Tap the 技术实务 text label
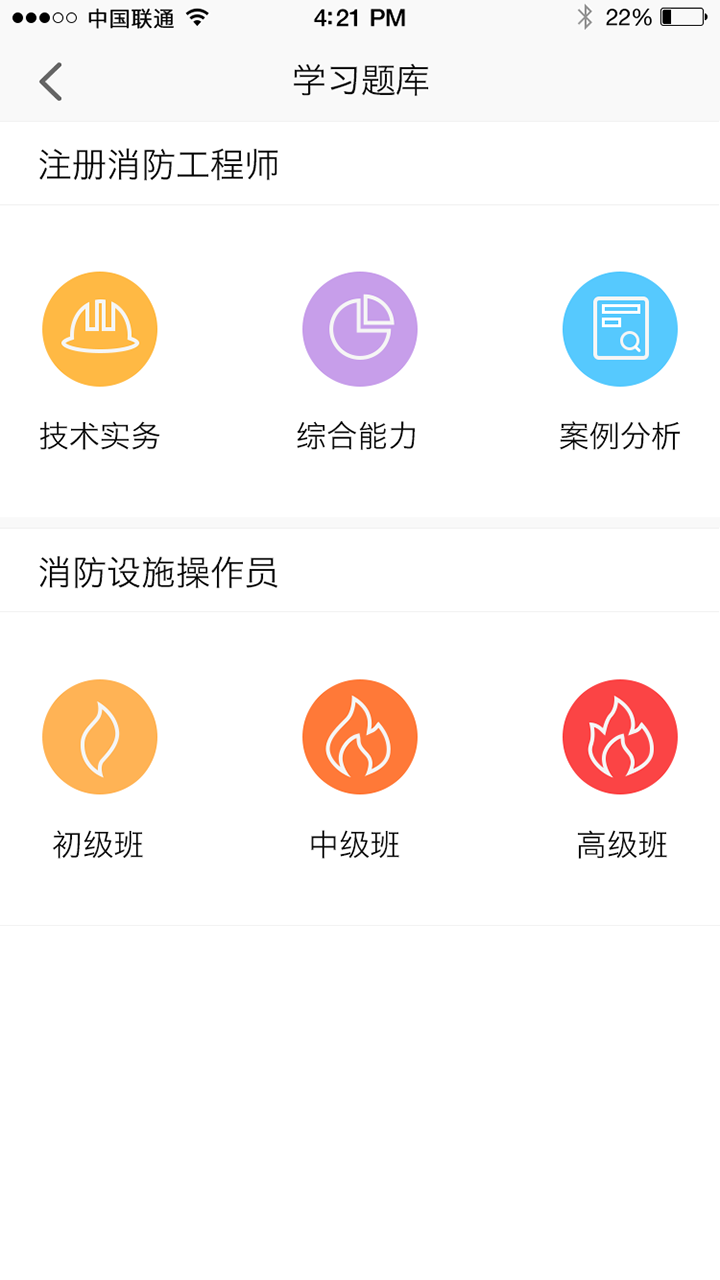 100,436
